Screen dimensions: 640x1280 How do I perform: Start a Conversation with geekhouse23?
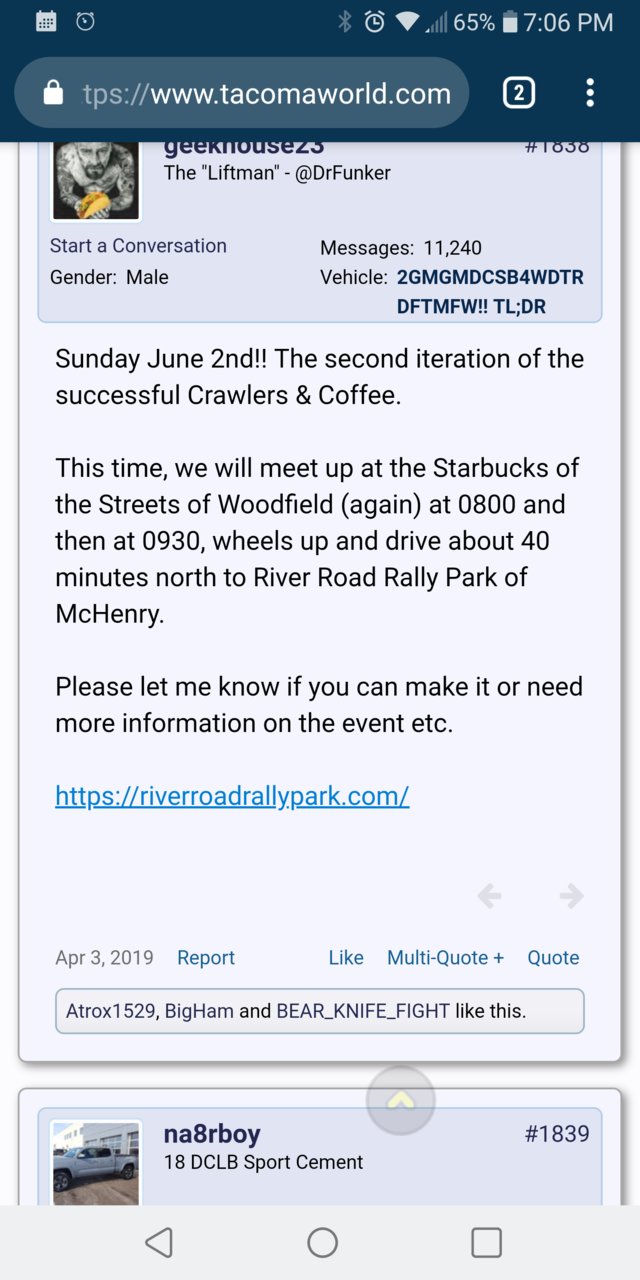tap(138, 246)
